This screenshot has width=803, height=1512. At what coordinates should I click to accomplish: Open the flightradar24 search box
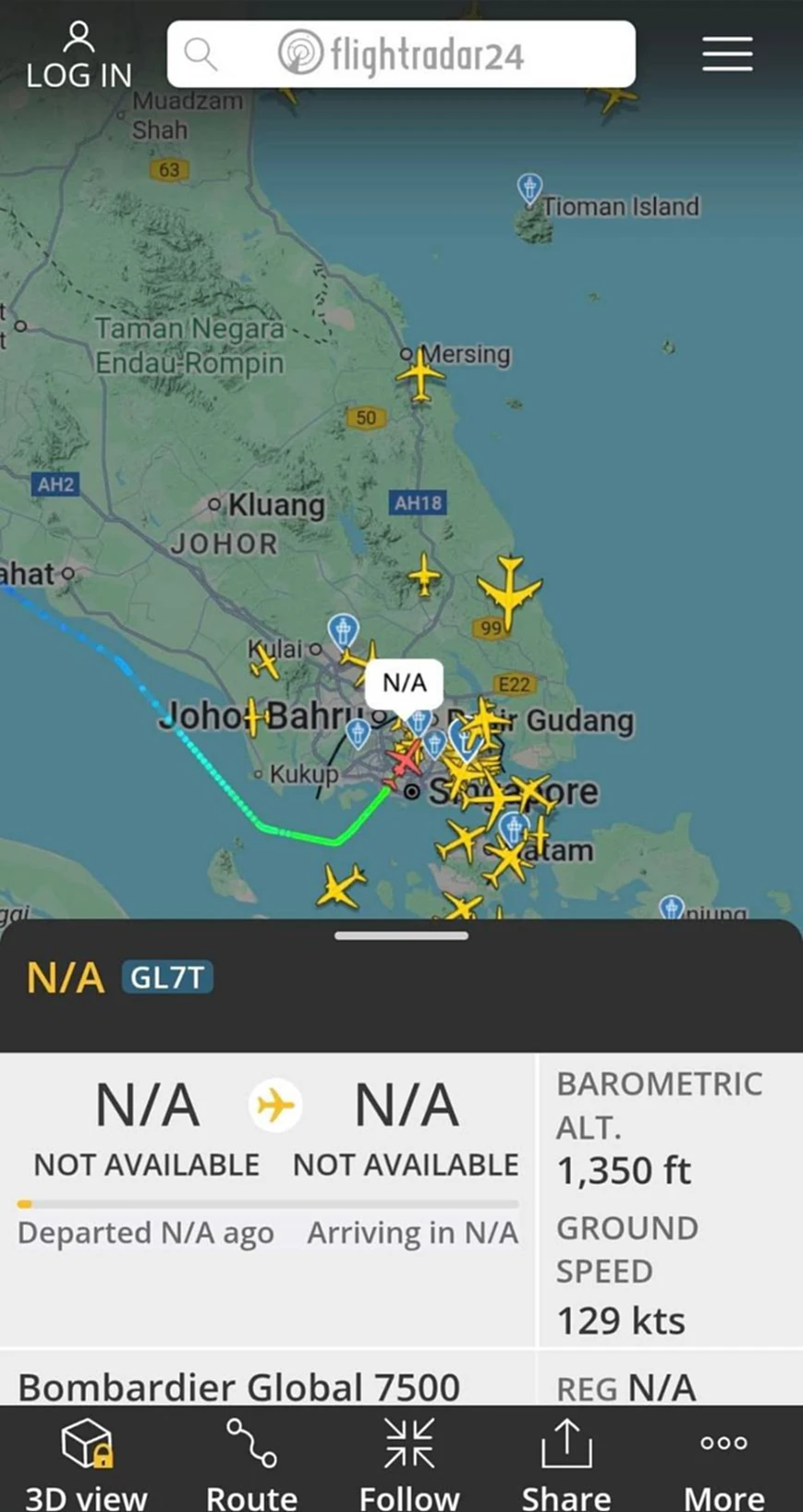400,55
